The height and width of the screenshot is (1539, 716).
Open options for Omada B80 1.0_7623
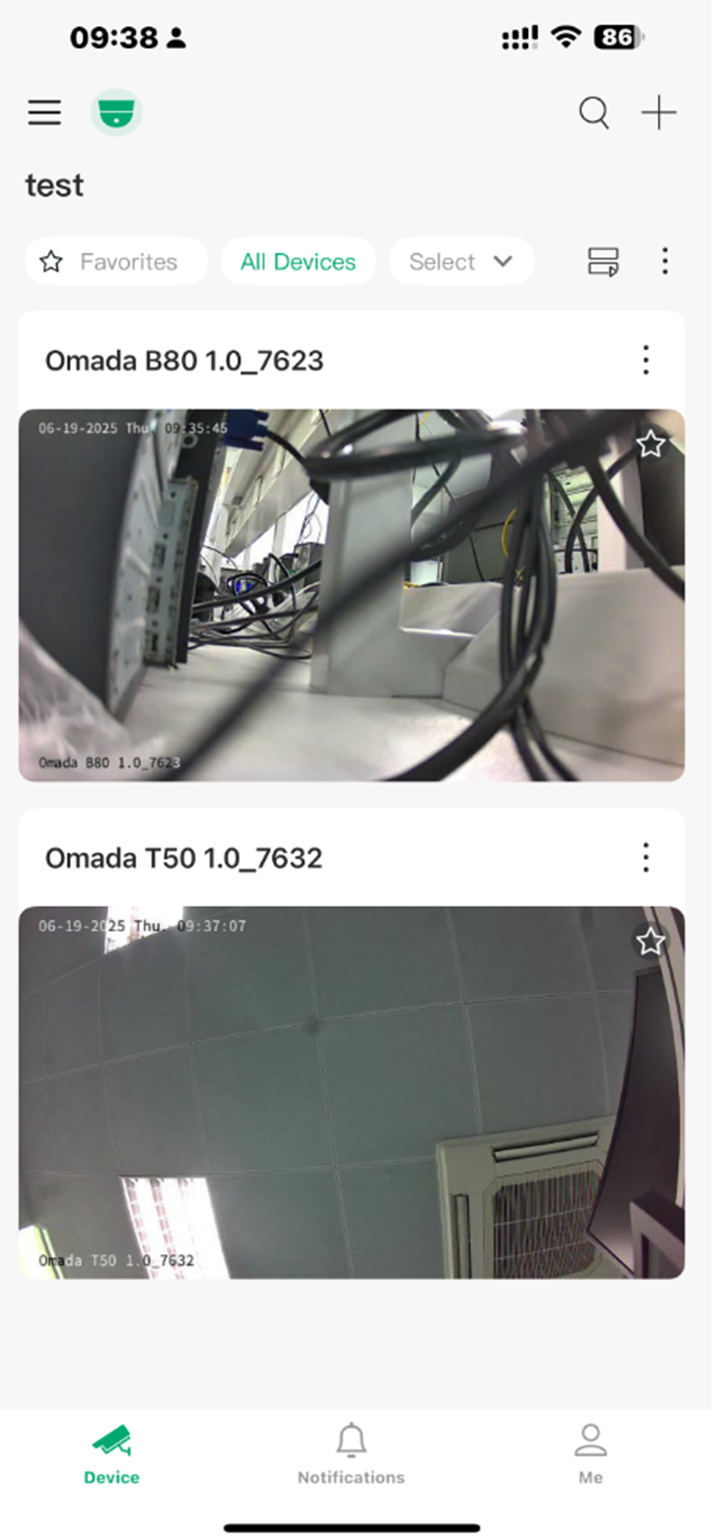646,360
